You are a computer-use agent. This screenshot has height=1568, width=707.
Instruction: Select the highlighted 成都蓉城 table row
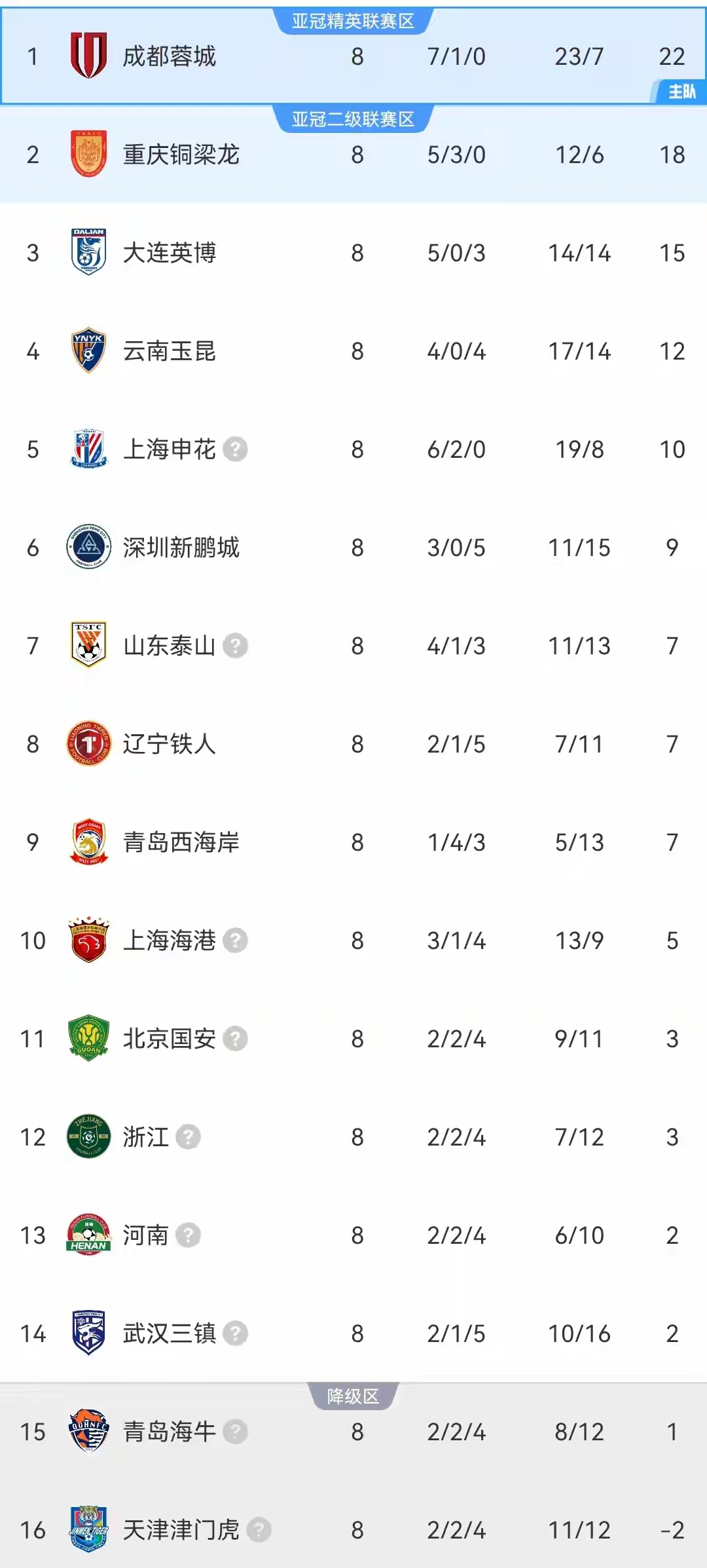point(353,58)
